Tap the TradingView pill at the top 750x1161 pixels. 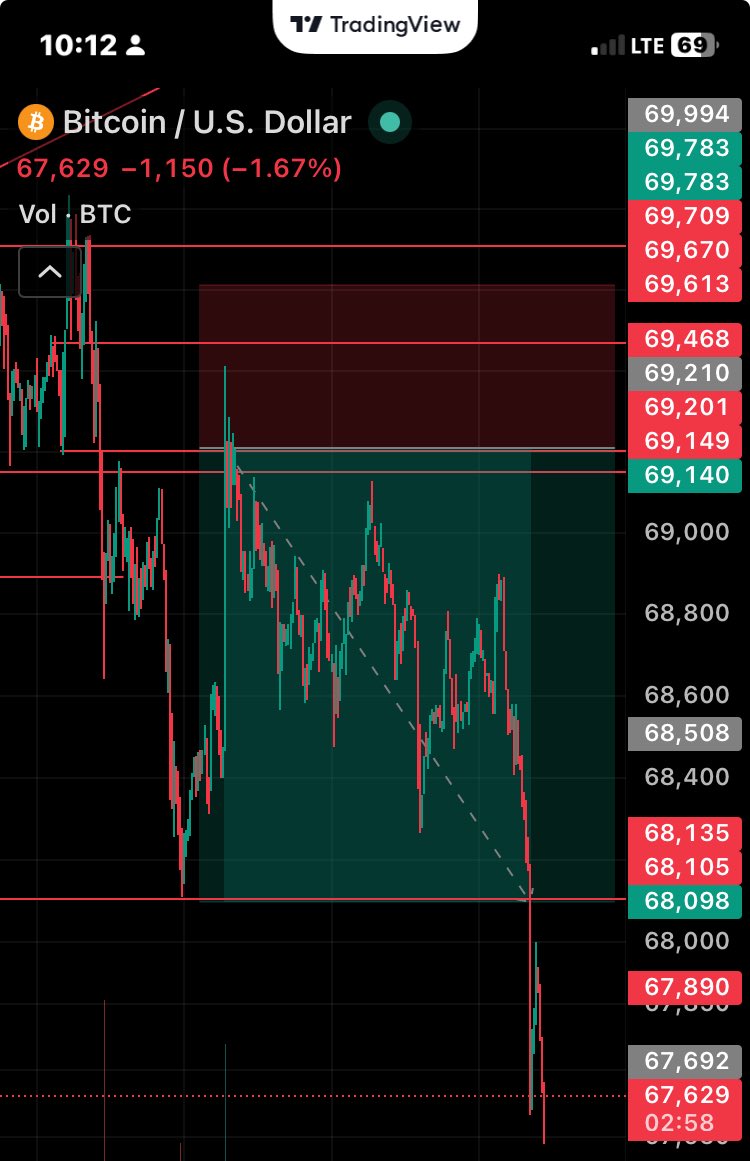375,25
